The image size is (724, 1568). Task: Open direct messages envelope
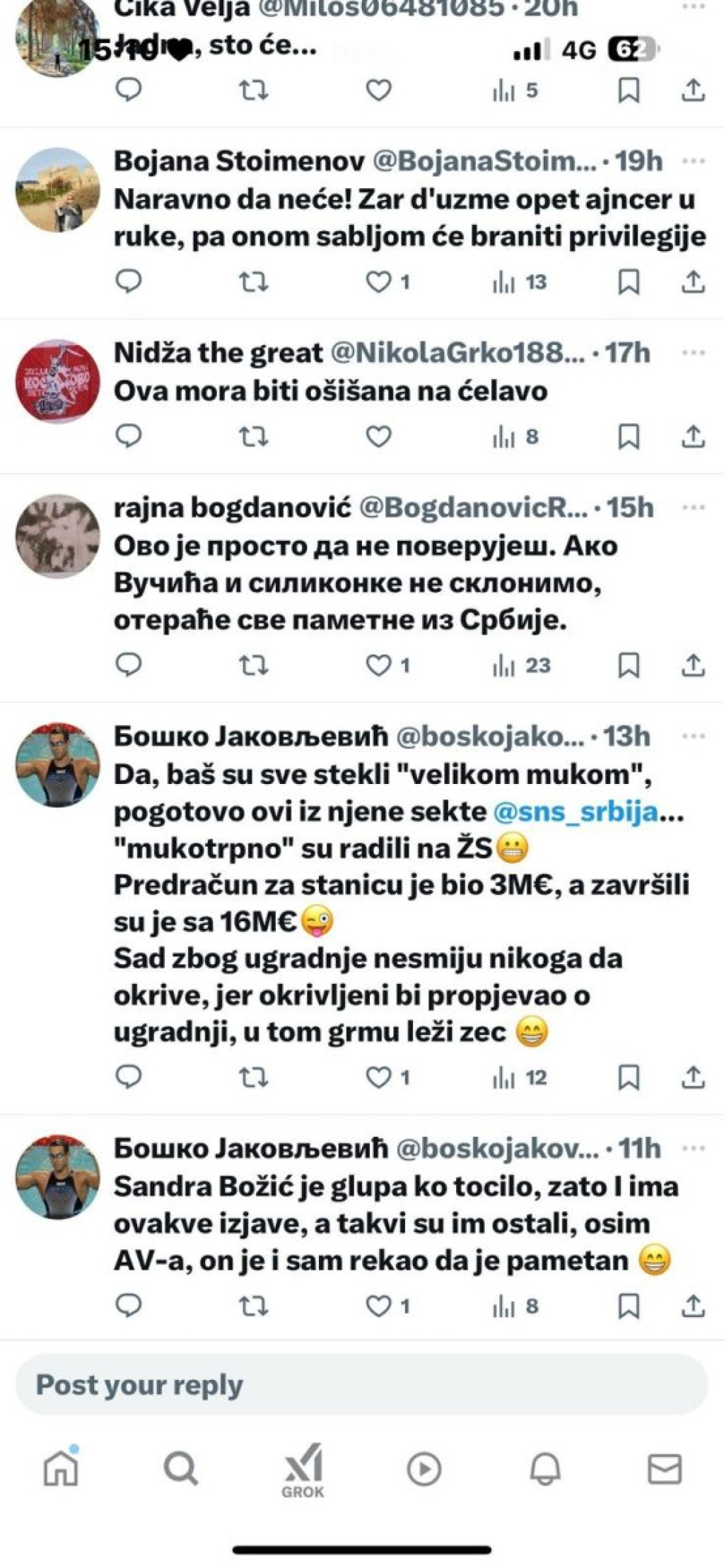(x=665, y=1469)
